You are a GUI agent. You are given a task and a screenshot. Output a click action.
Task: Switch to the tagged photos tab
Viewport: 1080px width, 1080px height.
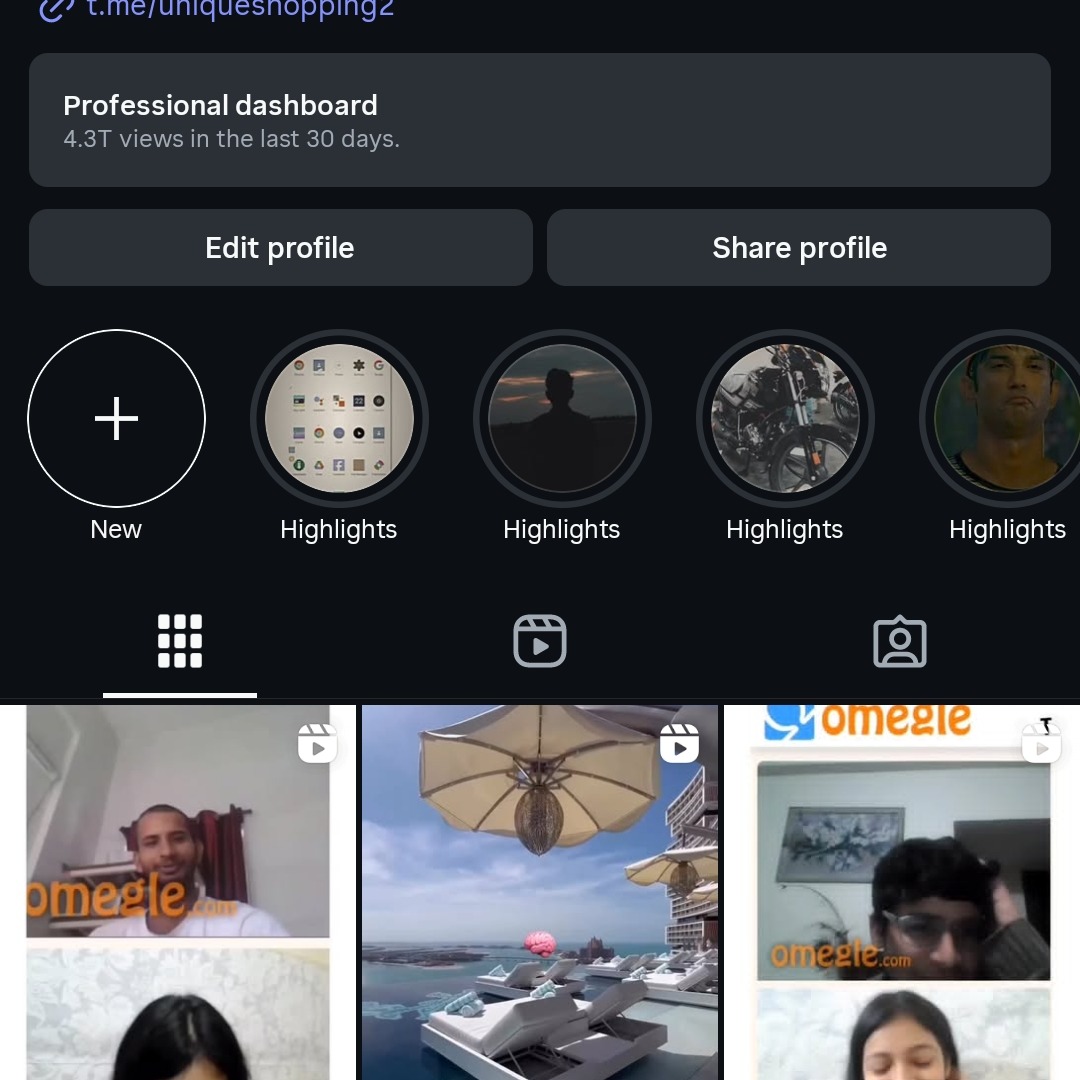tap(900, 641)
